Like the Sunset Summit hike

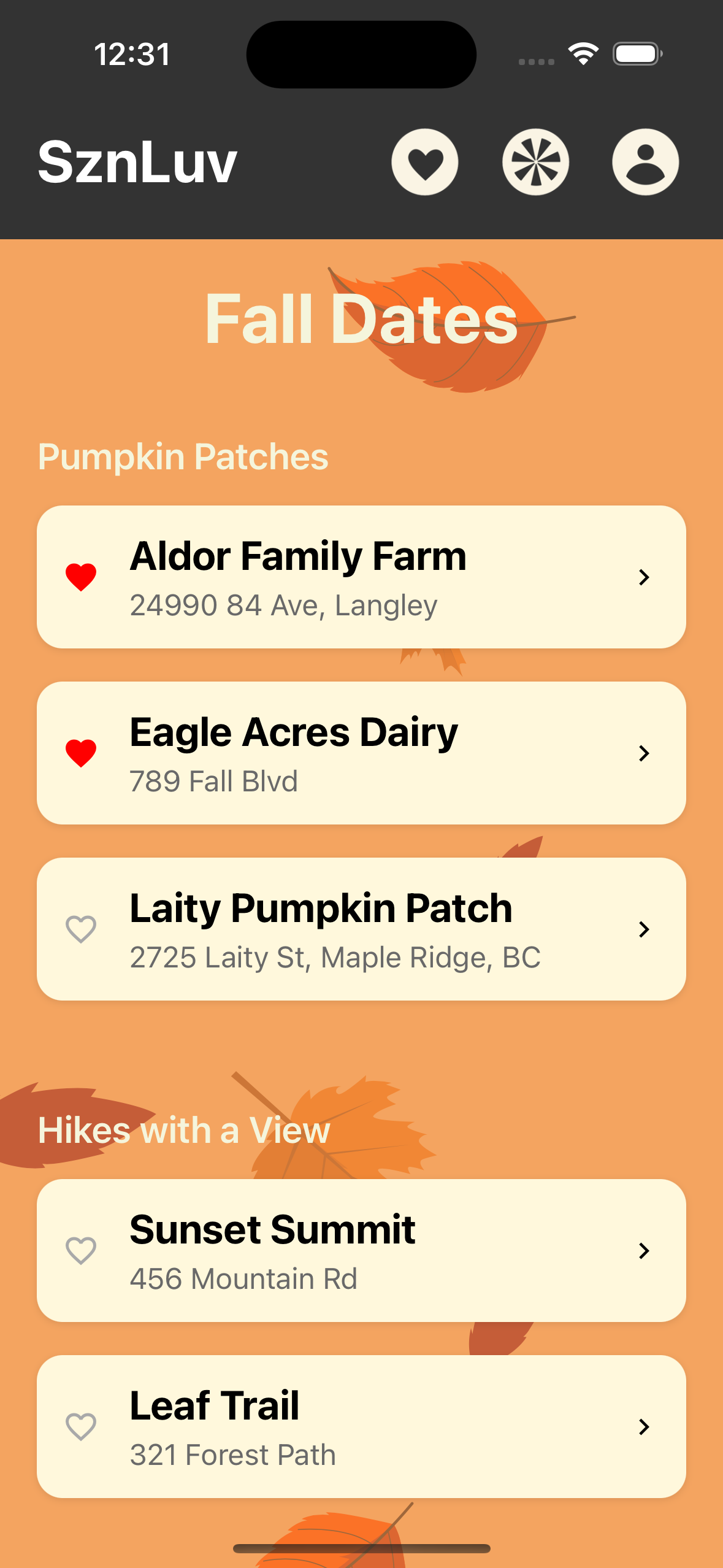point(81,1250)
